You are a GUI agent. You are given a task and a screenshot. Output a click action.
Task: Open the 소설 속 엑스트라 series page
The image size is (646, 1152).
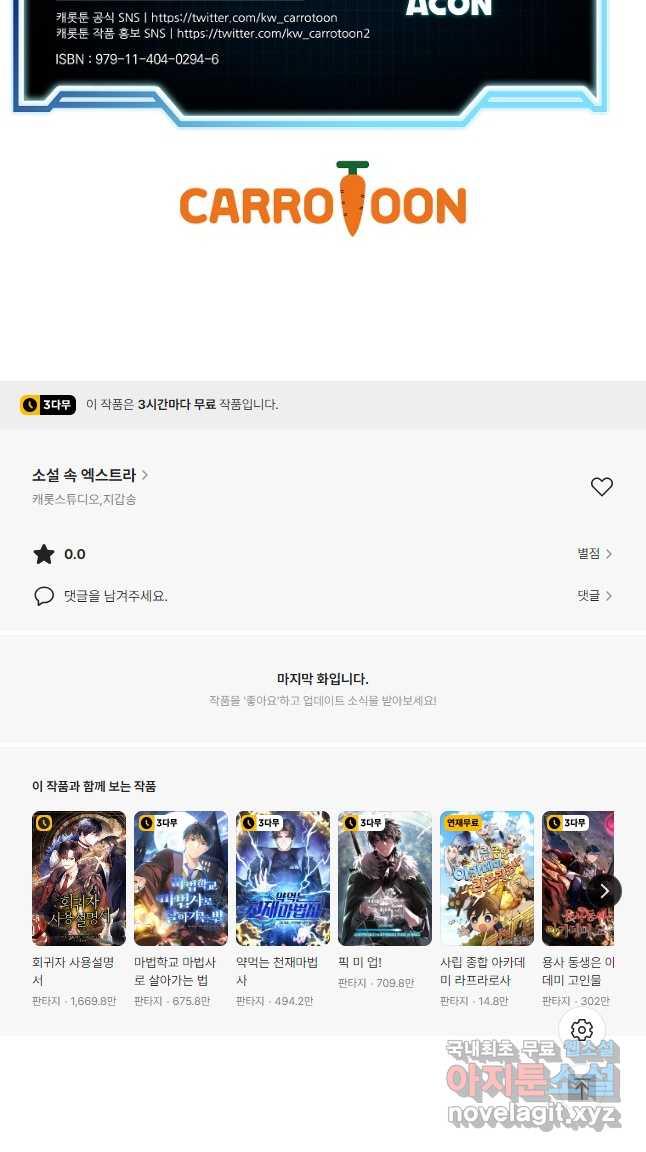pos(90,475)
